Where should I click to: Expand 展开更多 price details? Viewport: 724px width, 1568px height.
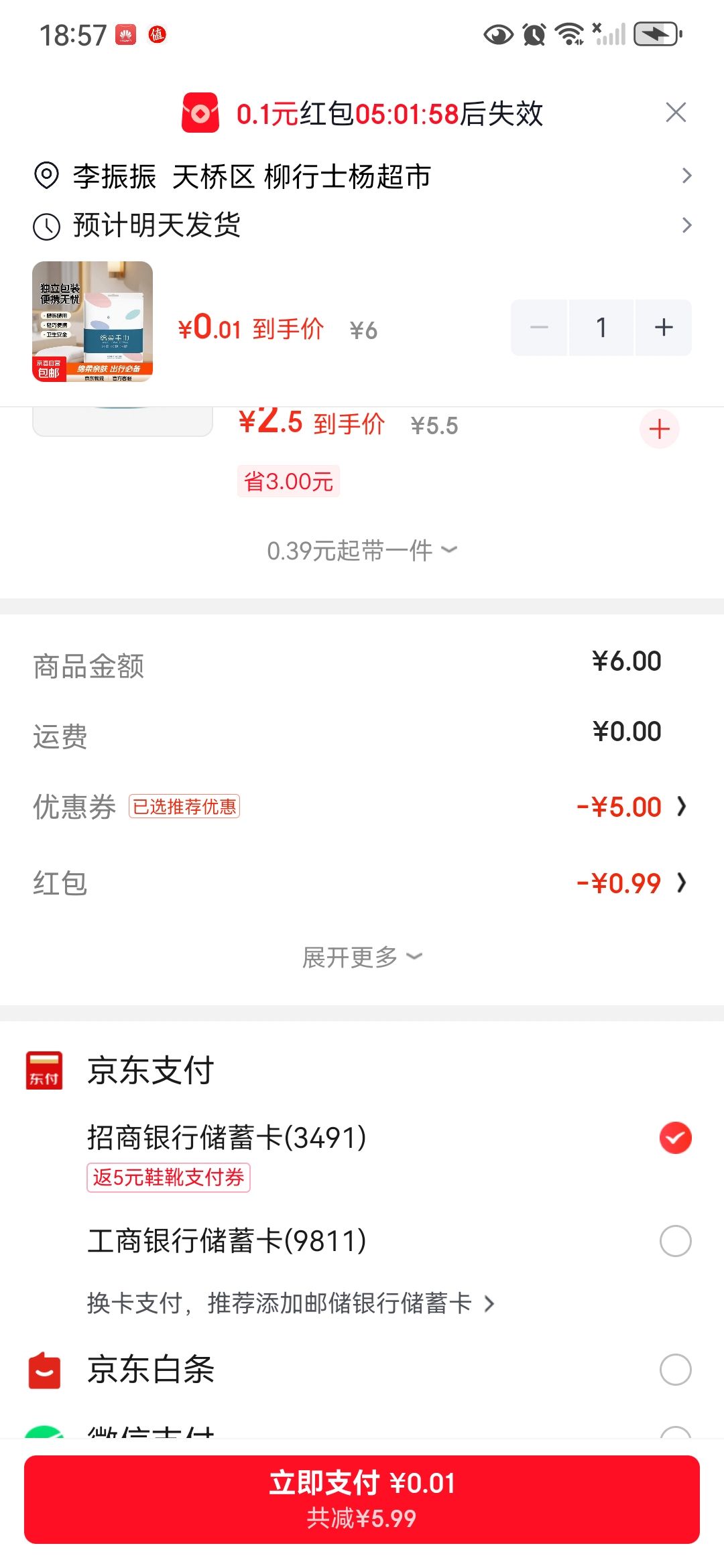coord(362,957)
